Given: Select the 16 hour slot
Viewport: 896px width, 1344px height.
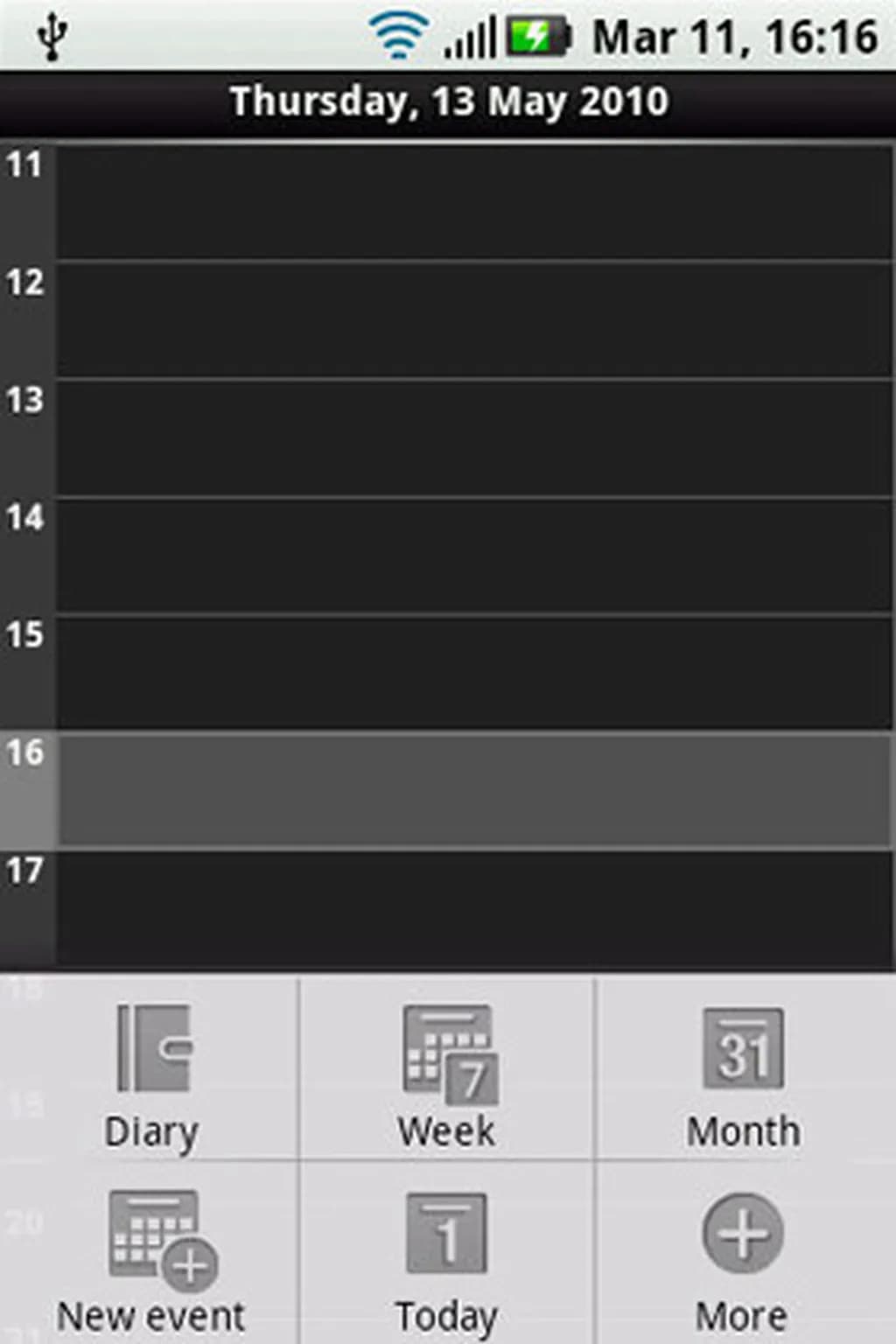Looking at the screenshot, I should point(472,791).
